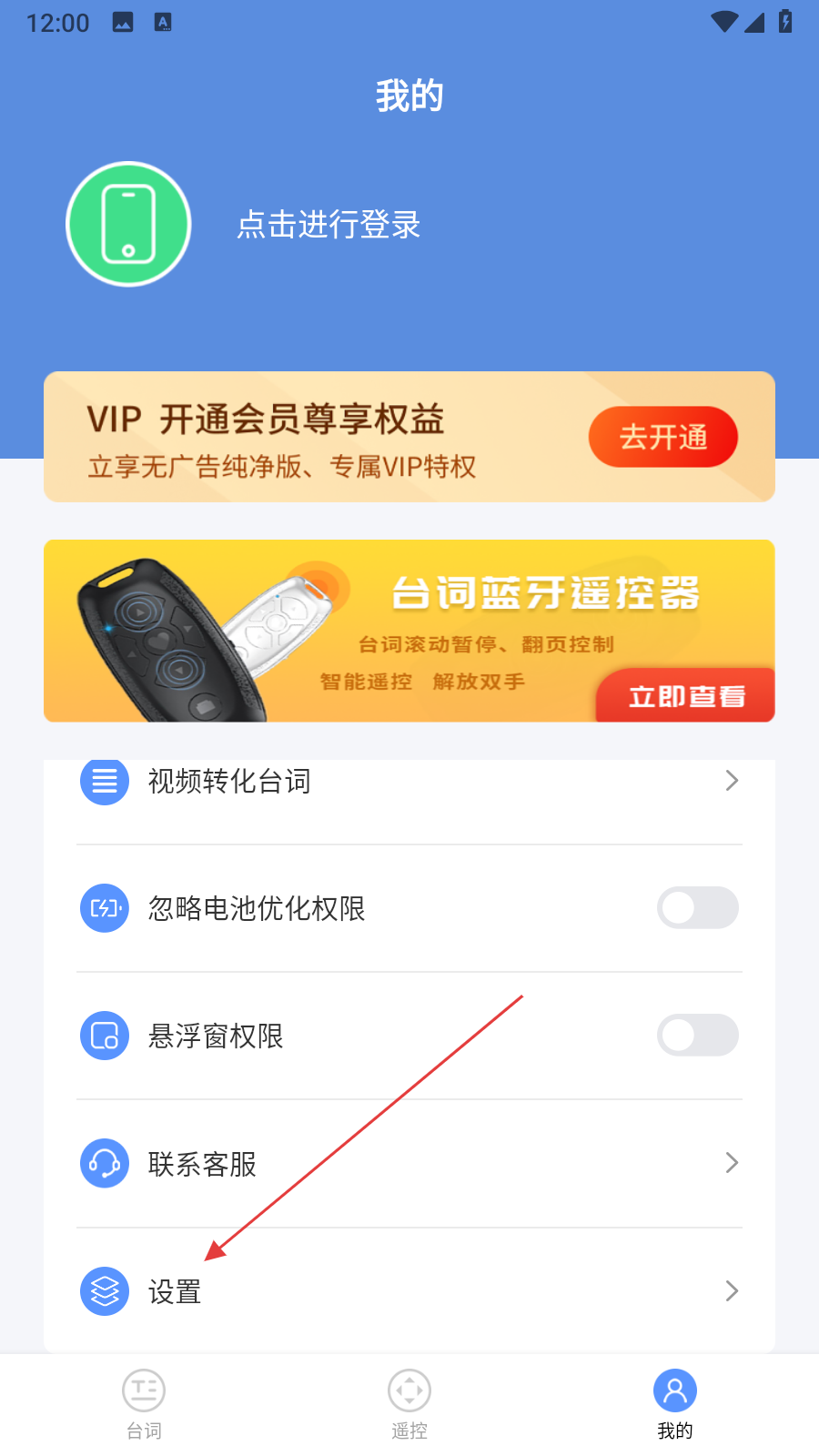Switch to the 遥控 tab
The image size is (819, 1456).
click(409, 1404)
